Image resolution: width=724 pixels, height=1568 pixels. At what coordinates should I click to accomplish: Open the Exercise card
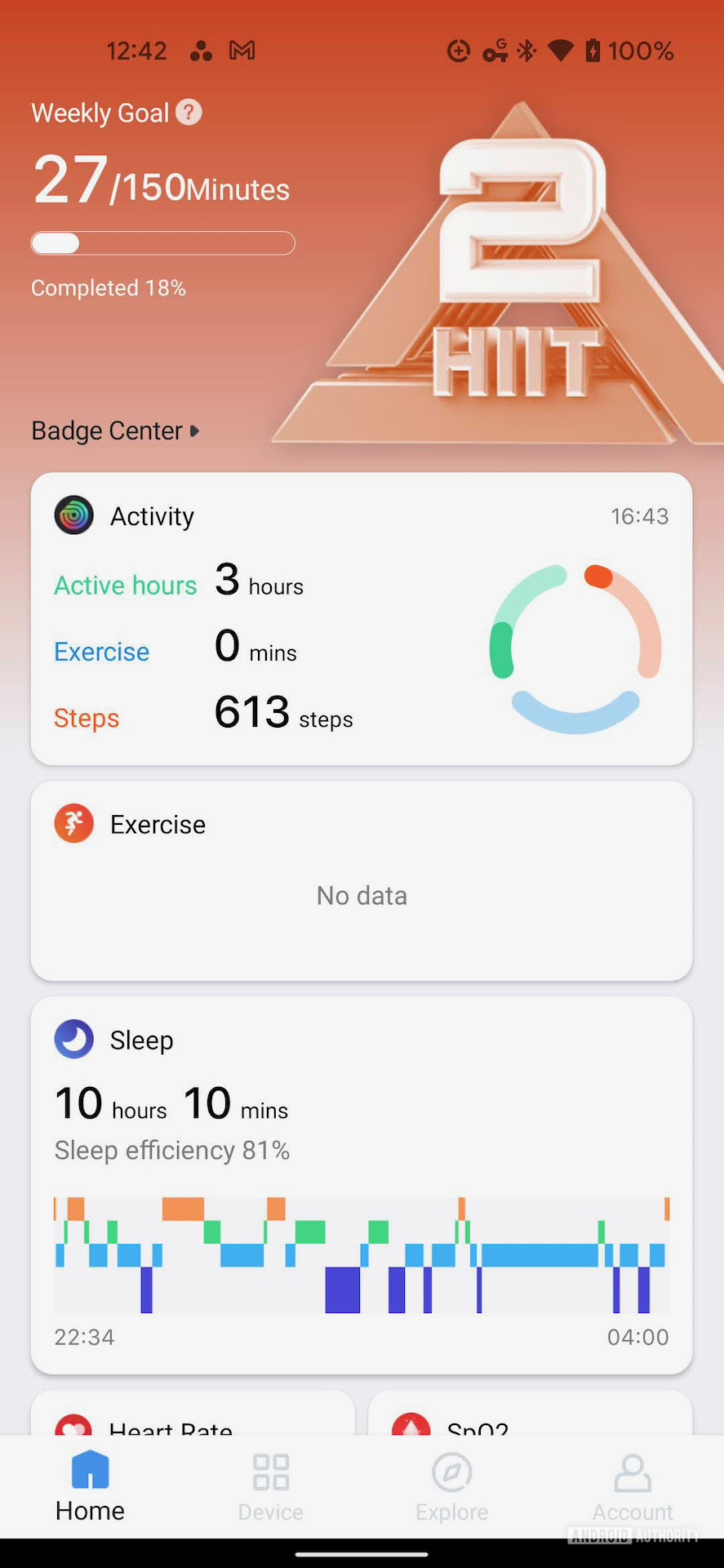click(x=361, y=880)
